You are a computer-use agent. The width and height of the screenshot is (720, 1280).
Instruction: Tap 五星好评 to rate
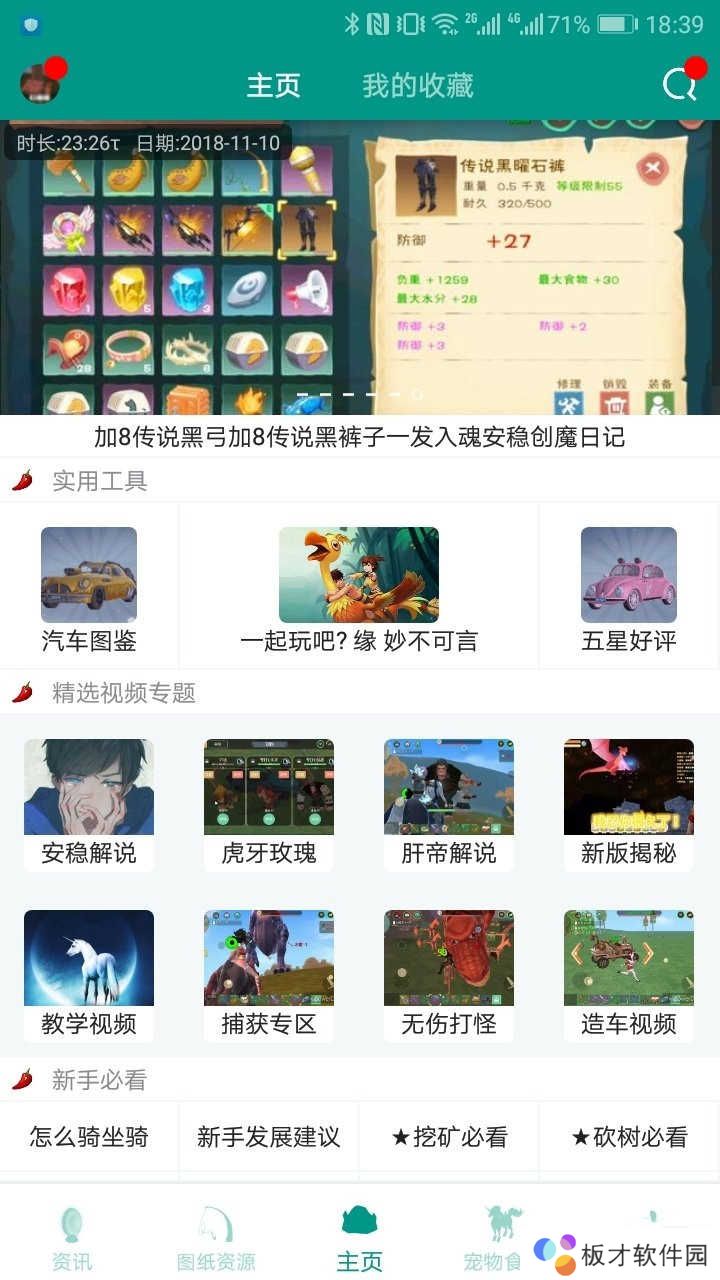(629, 588)
